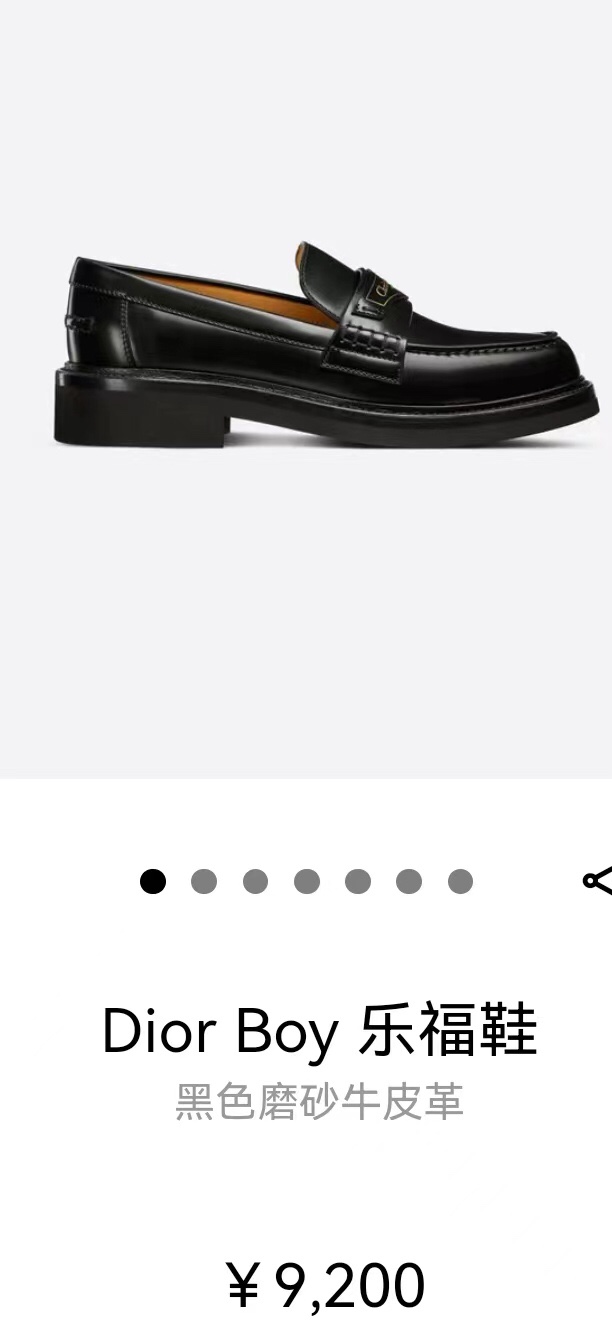
Task: Jump to the second image indicator dot
Action: (x=204, y=881)
